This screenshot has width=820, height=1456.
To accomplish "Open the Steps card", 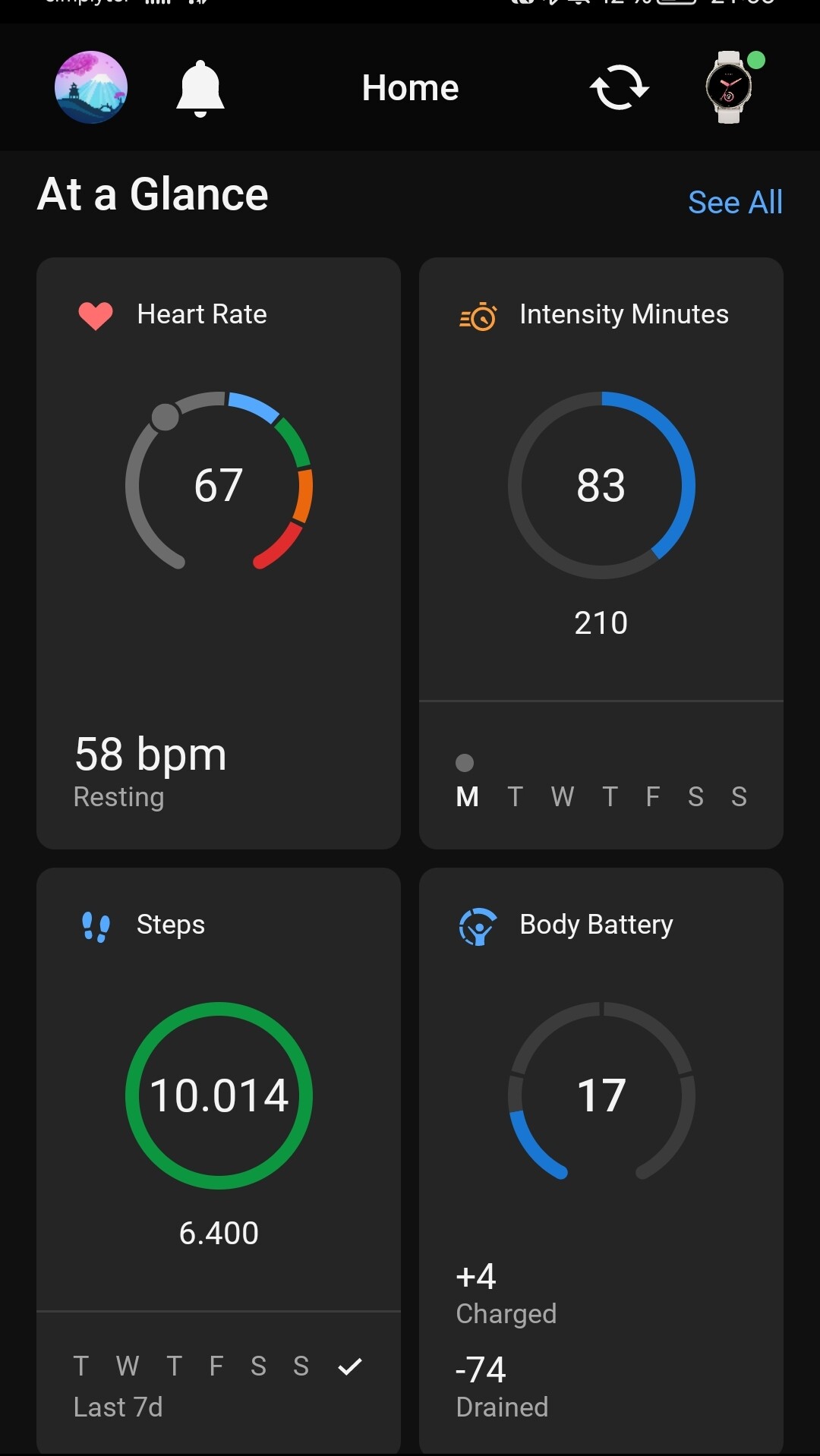I will tap(219, 1160).
